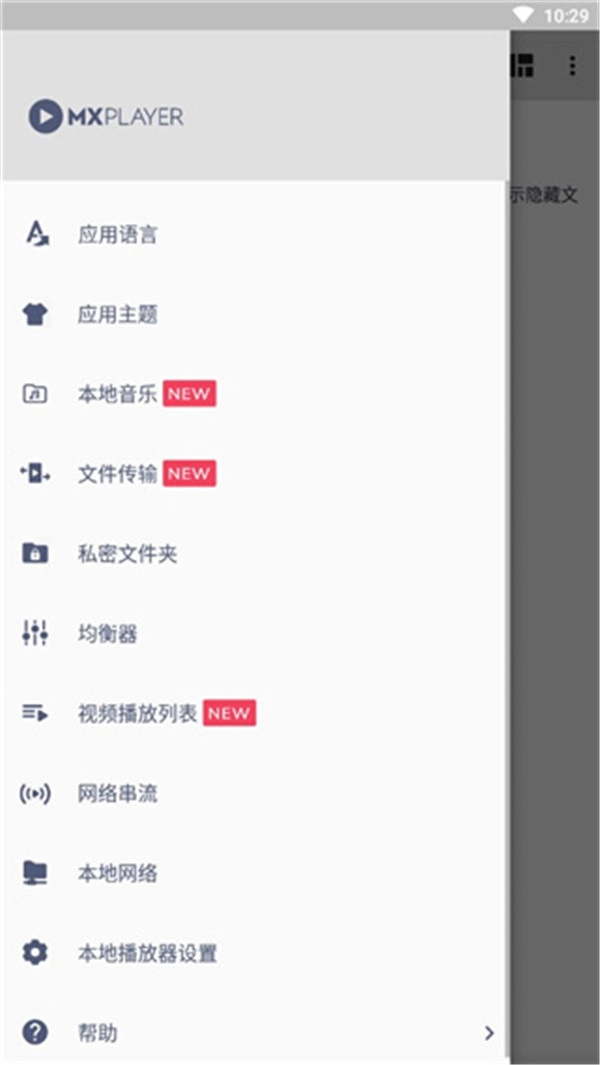600x1065 pixels.
Task: Open 私密文件夹 private folder
Action: [x=255, y=554]
